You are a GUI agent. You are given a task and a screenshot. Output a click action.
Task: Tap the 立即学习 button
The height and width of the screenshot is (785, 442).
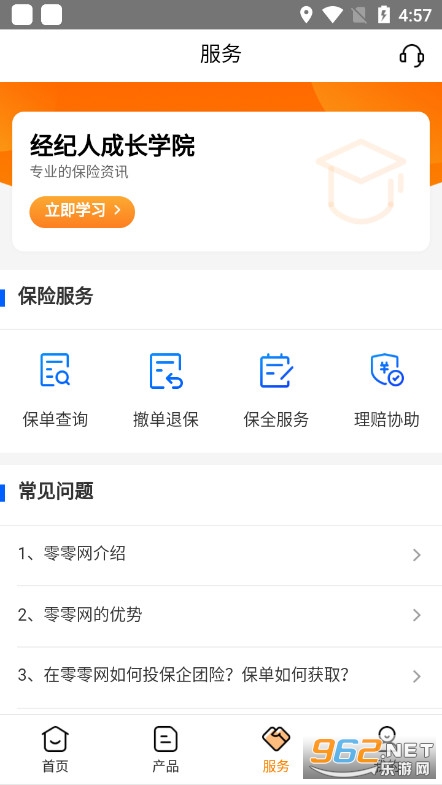(82, 211)
